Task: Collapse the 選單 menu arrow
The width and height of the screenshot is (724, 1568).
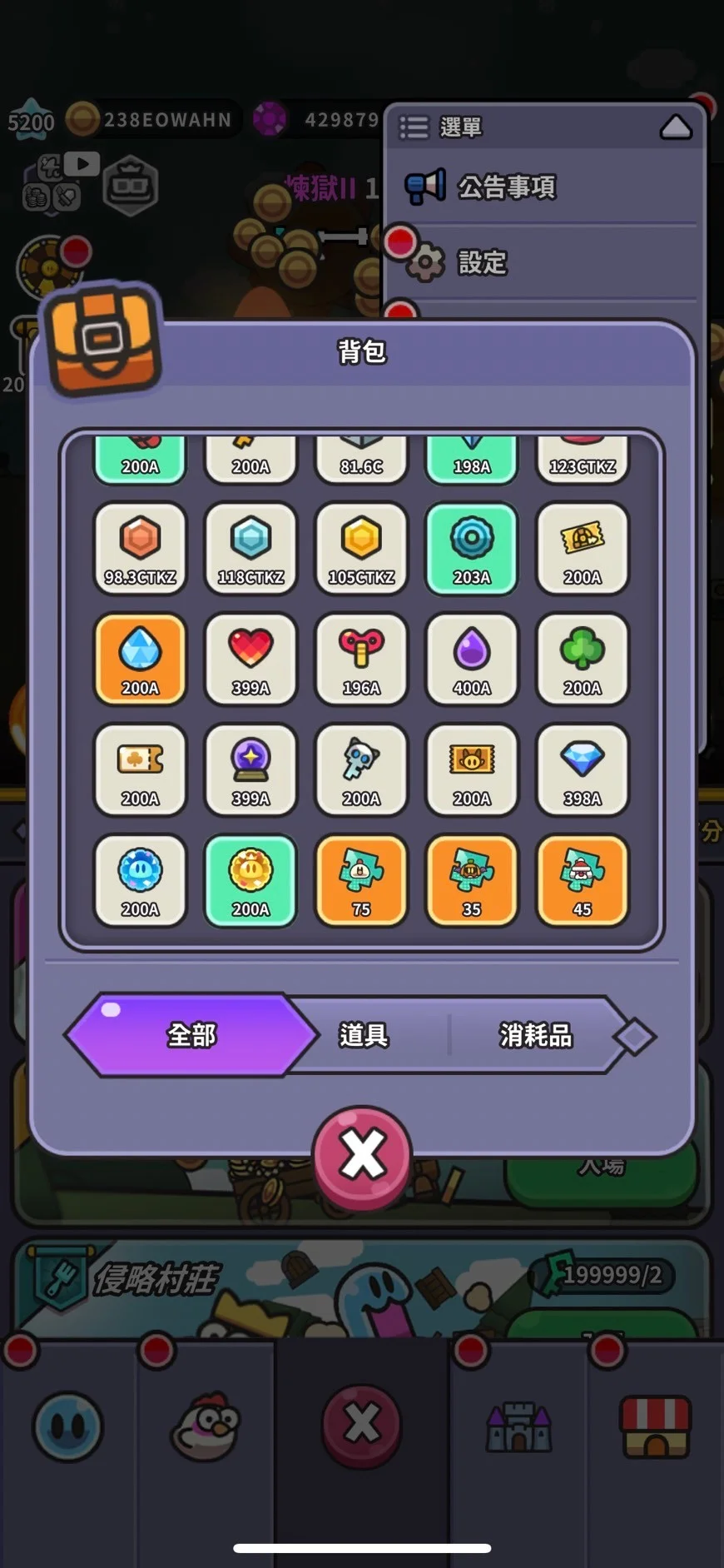Action: (675, 127)
